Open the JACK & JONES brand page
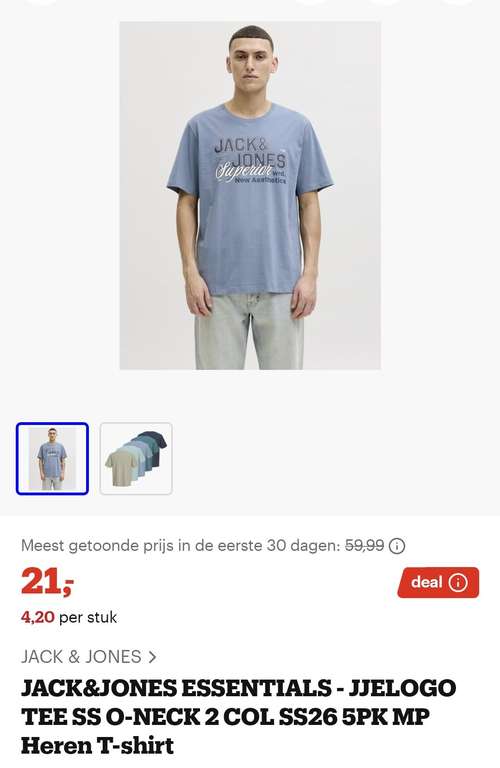 coord(89,656)
